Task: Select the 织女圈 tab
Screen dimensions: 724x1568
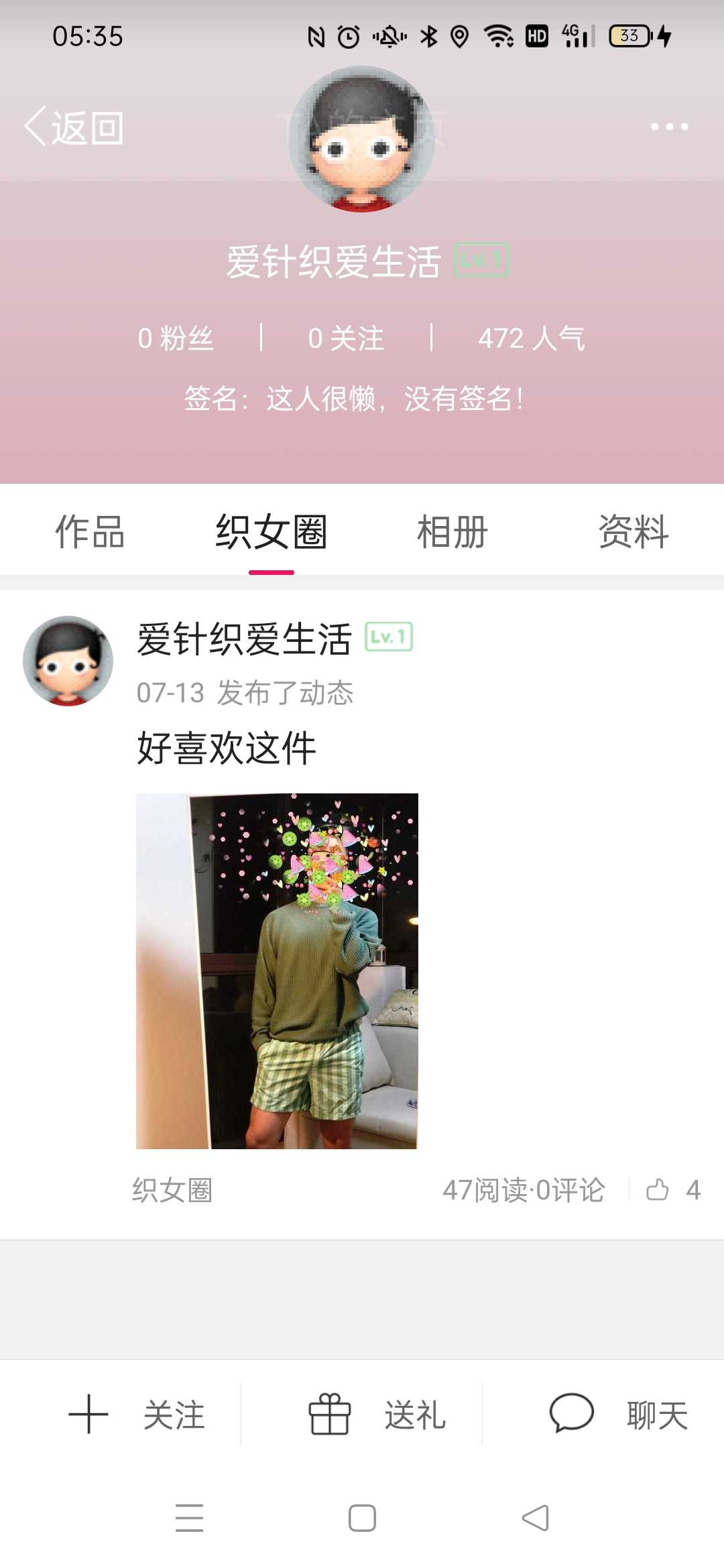Action: 271,532
